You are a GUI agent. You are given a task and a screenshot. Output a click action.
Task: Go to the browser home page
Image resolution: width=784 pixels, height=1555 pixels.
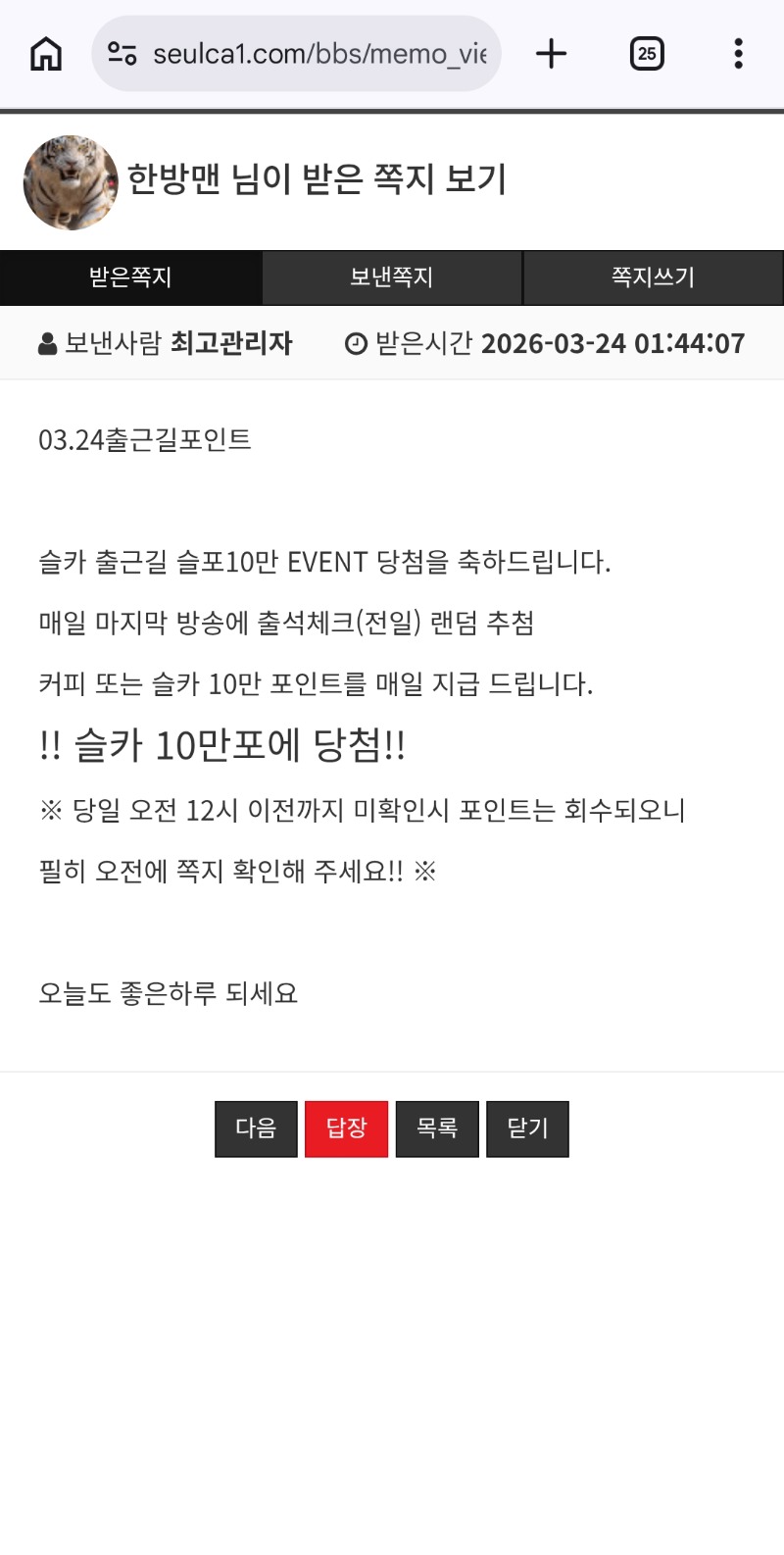(x=46, y=53)
